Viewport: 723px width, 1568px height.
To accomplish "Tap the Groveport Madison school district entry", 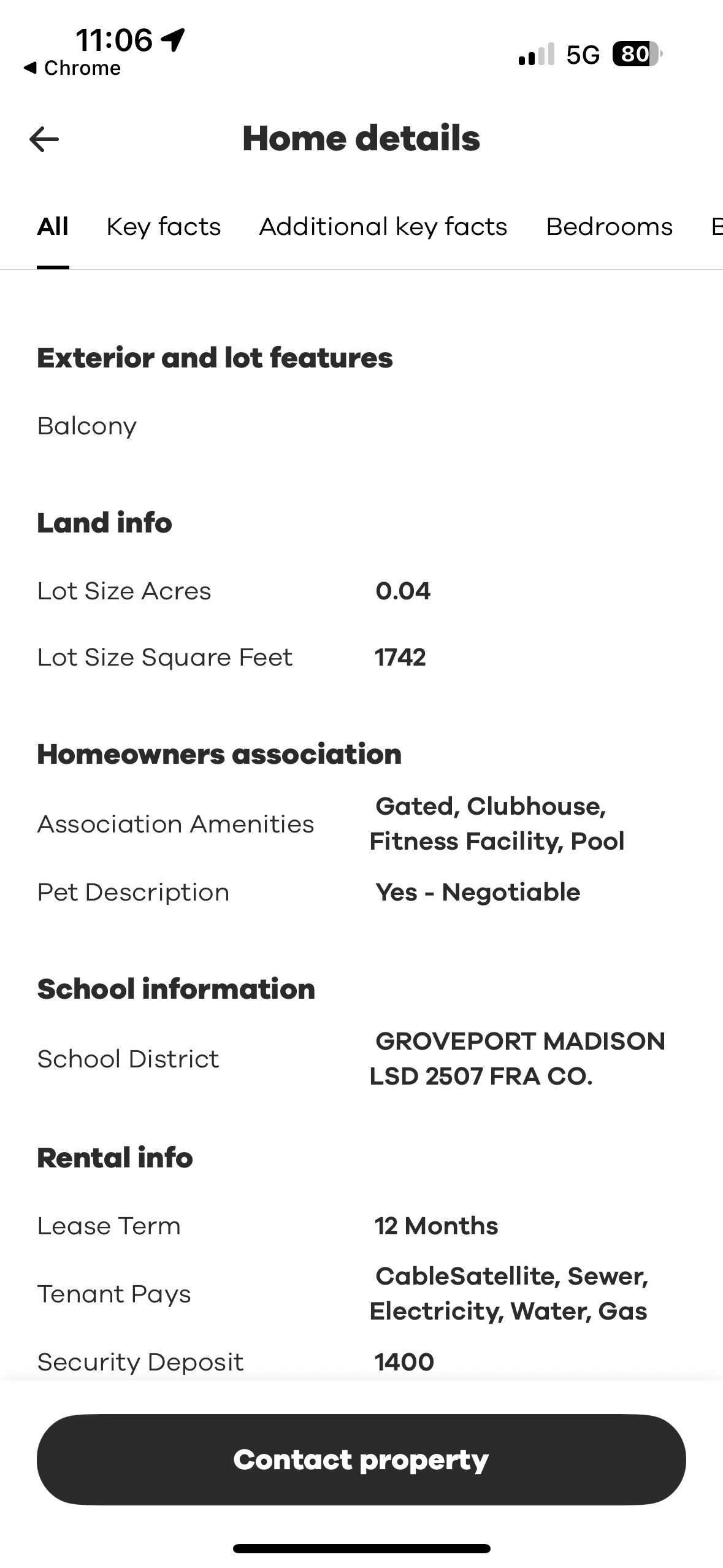I will [x=517, y=1058].
